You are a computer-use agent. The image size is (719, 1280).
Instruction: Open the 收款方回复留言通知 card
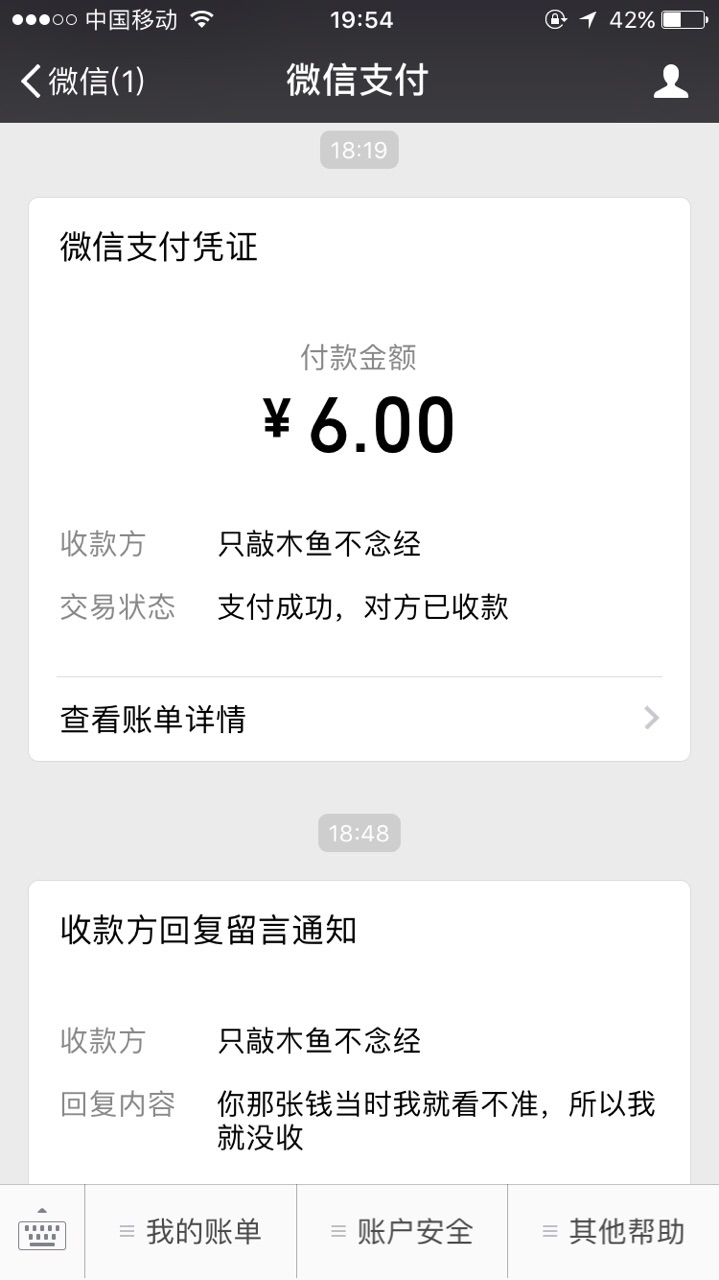click(x=359, y=1030)
